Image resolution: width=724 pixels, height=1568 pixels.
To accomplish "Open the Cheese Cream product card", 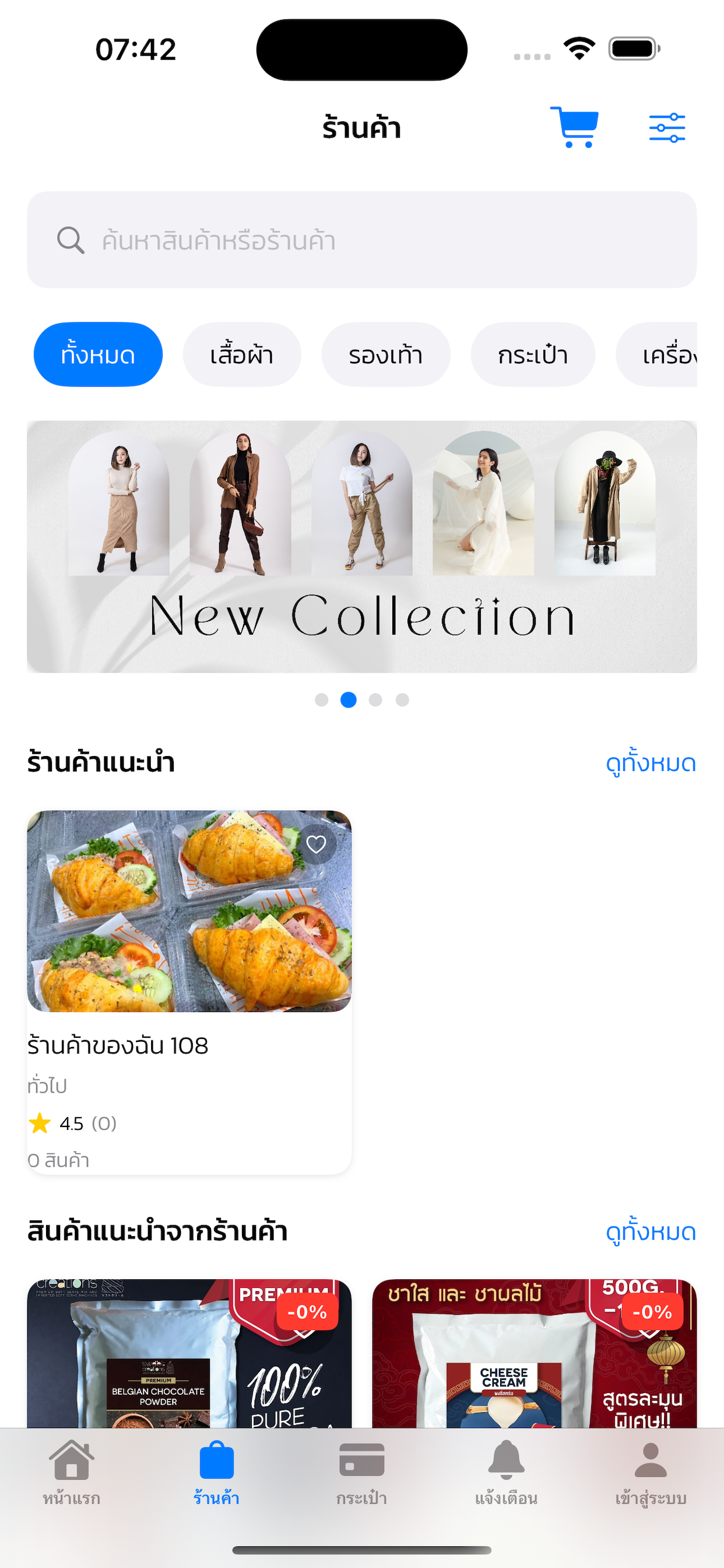I will pos(534,1353).
